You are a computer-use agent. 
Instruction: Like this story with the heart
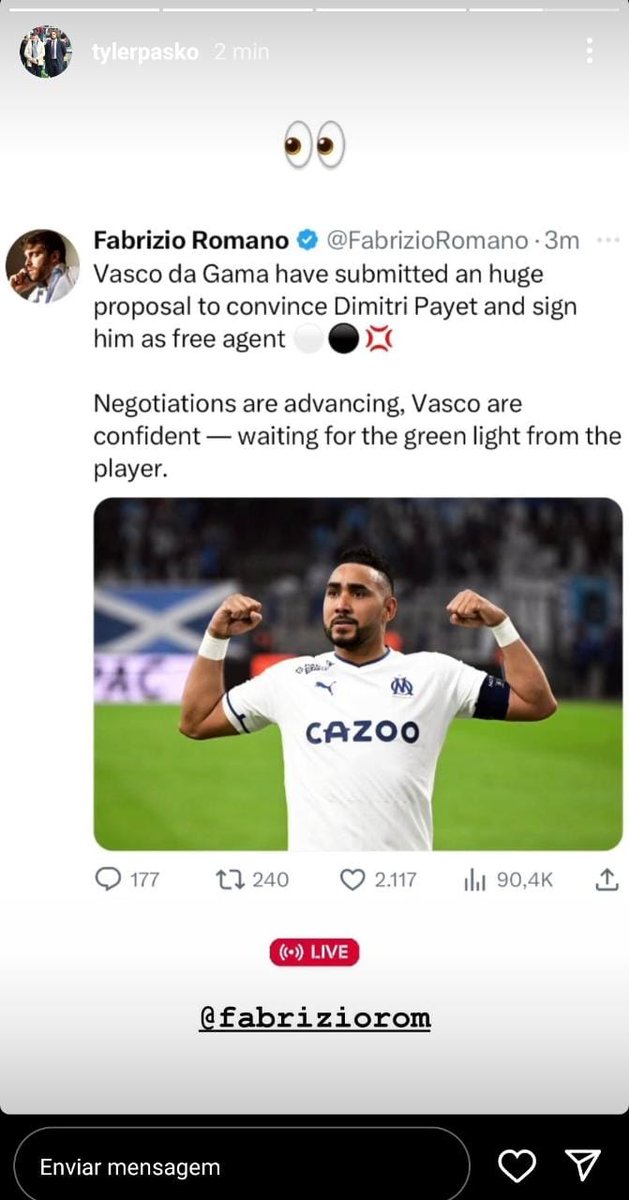tap(517, 1166)
